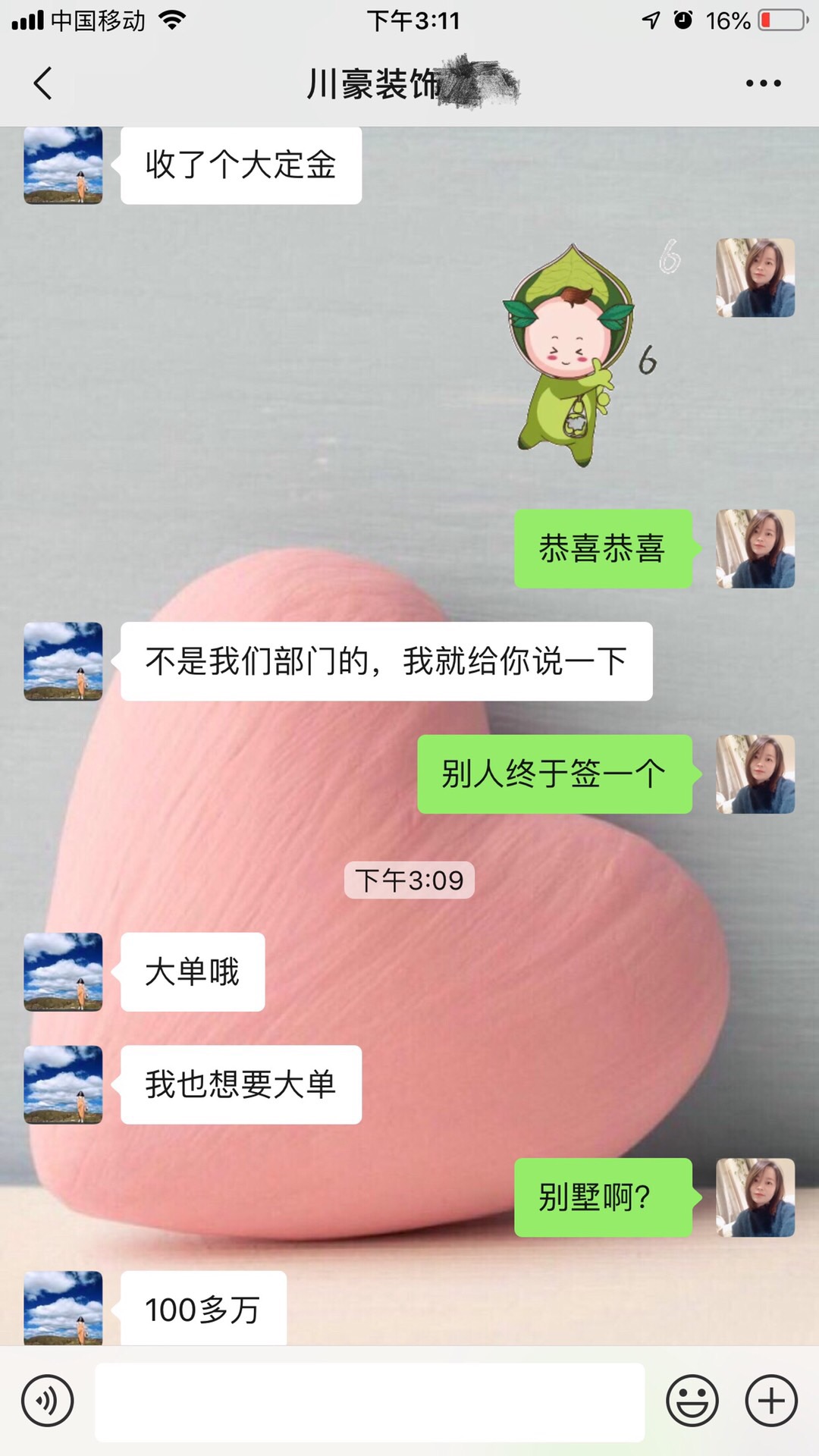
Task: Open the chat info overflow menu
Action: [763, 83]
